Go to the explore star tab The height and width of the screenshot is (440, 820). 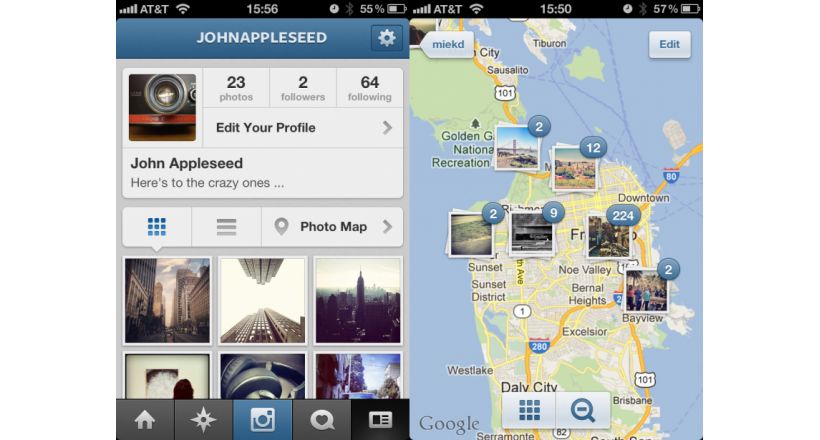(203, 420)
